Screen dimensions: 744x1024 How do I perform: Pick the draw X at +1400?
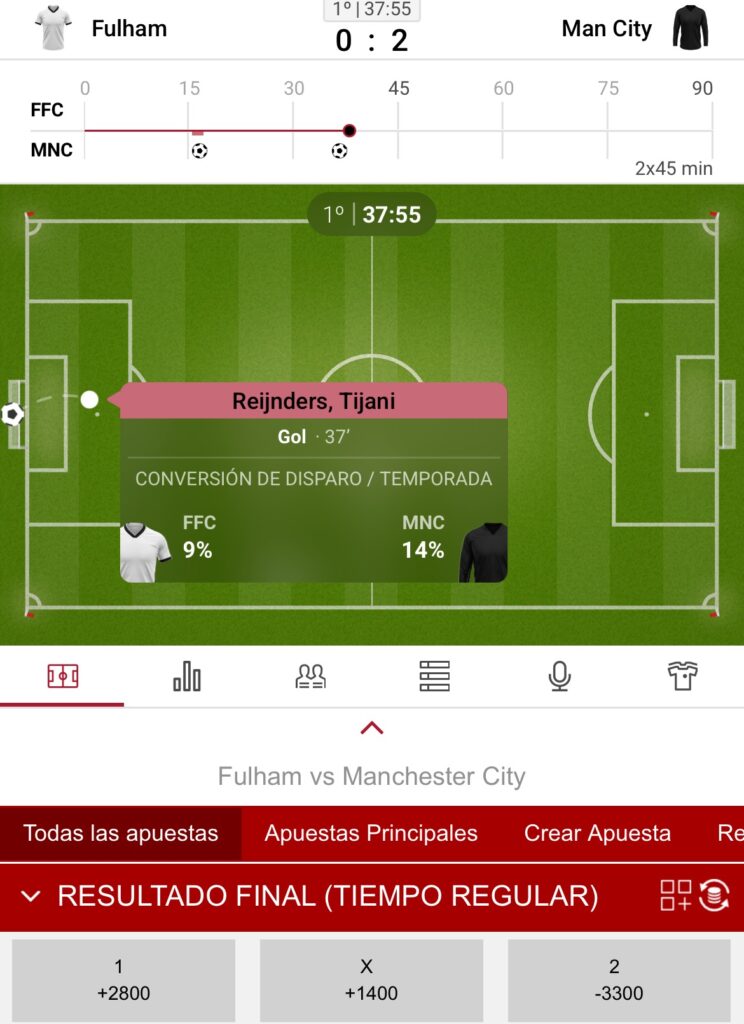click(x=371, y=980)
